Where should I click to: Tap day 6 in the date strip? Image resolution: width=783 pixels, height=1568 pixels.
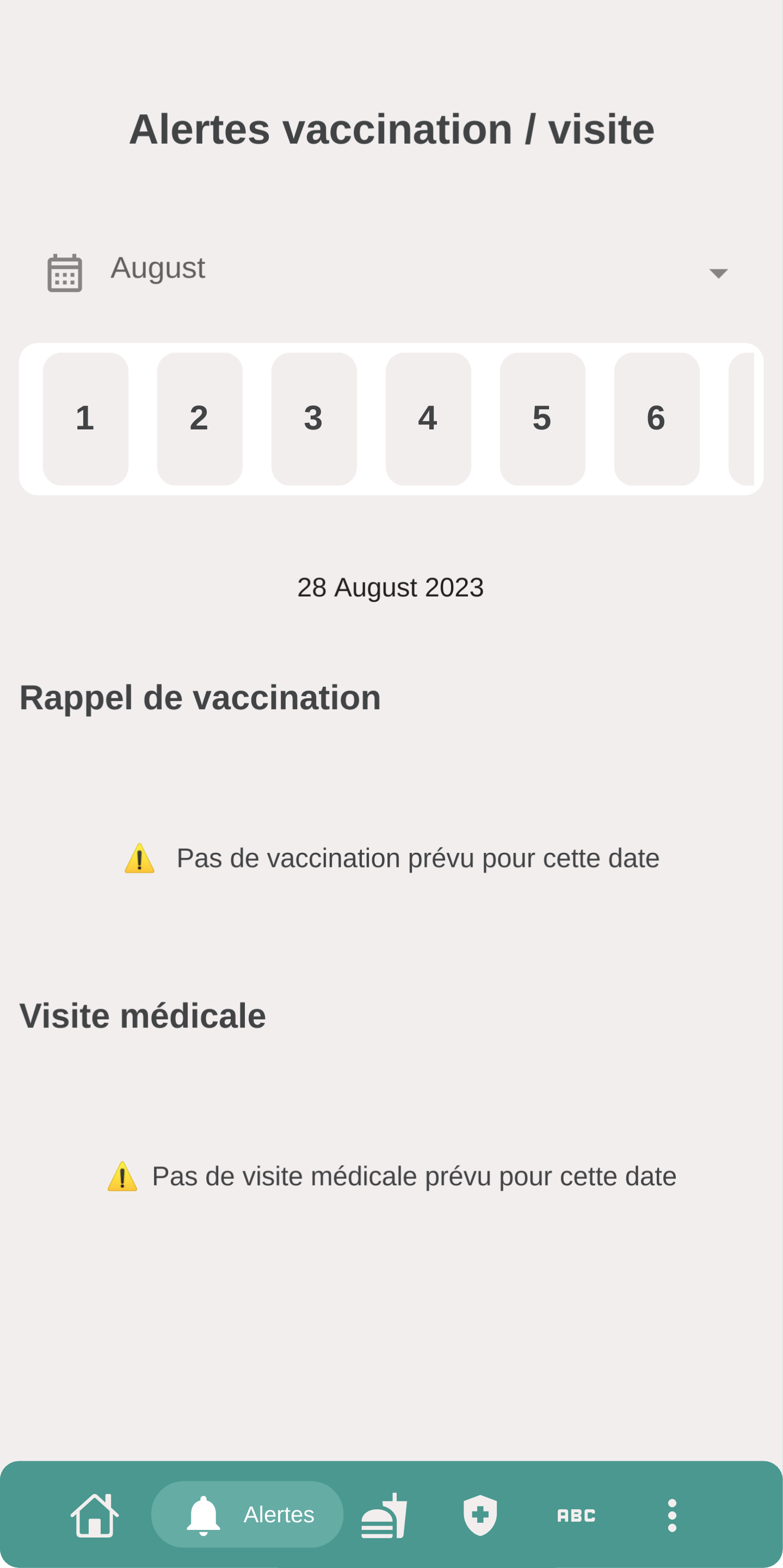click(x=657, y=419)
